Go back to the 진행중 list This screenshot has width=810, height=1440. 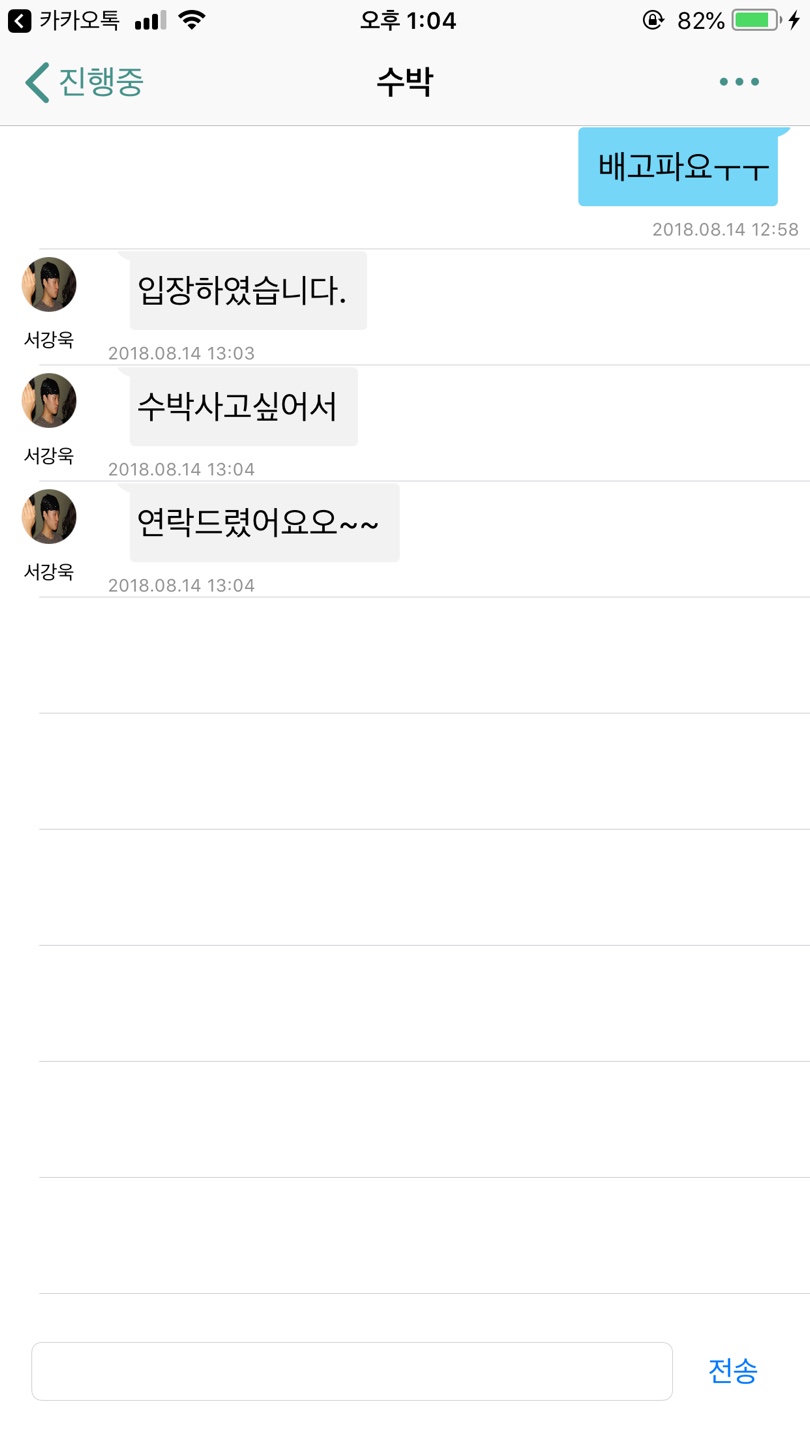tap(85, 82)
